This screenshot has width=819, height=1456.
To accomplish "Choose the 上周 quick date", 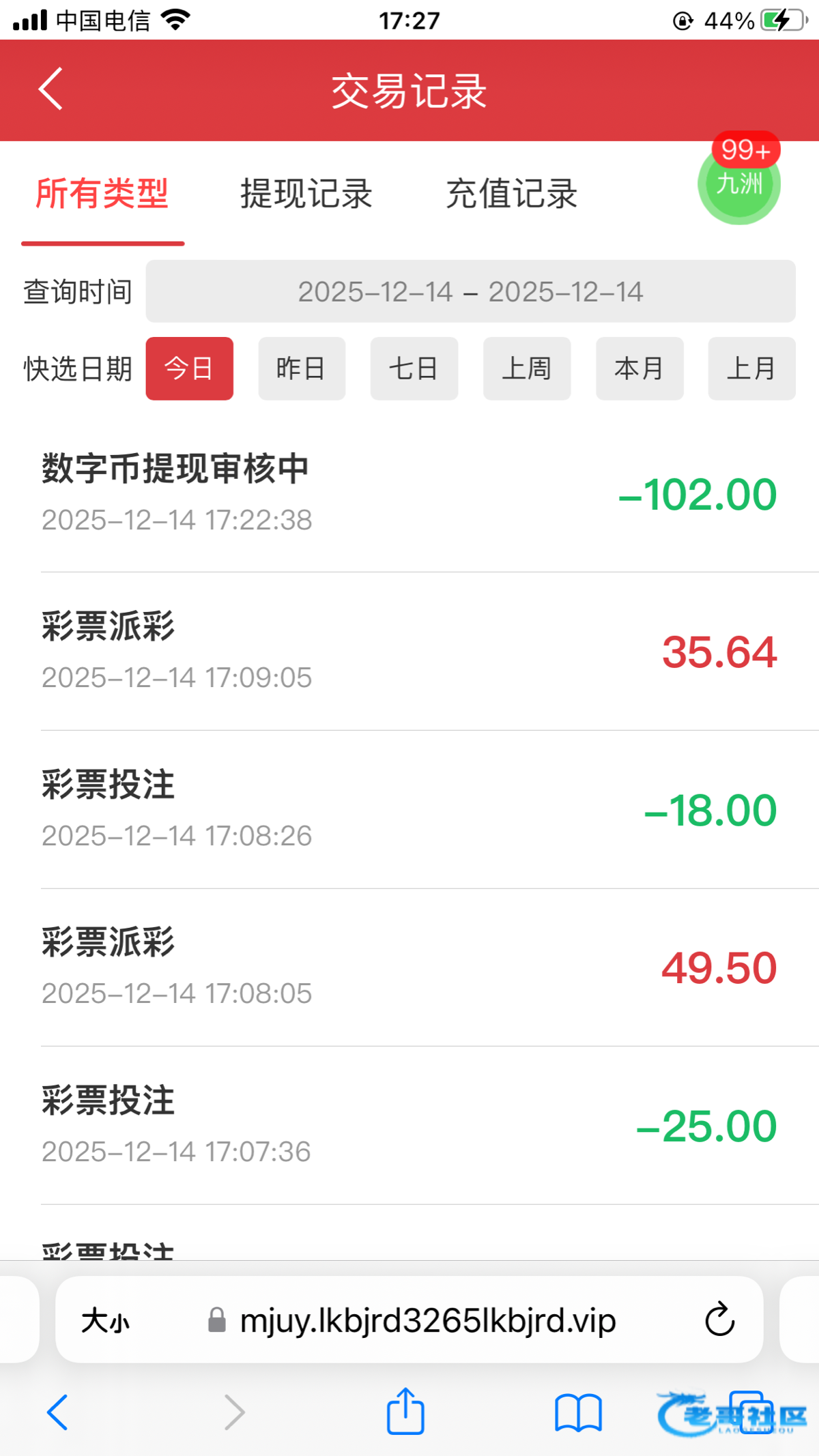I will (527, 368).
